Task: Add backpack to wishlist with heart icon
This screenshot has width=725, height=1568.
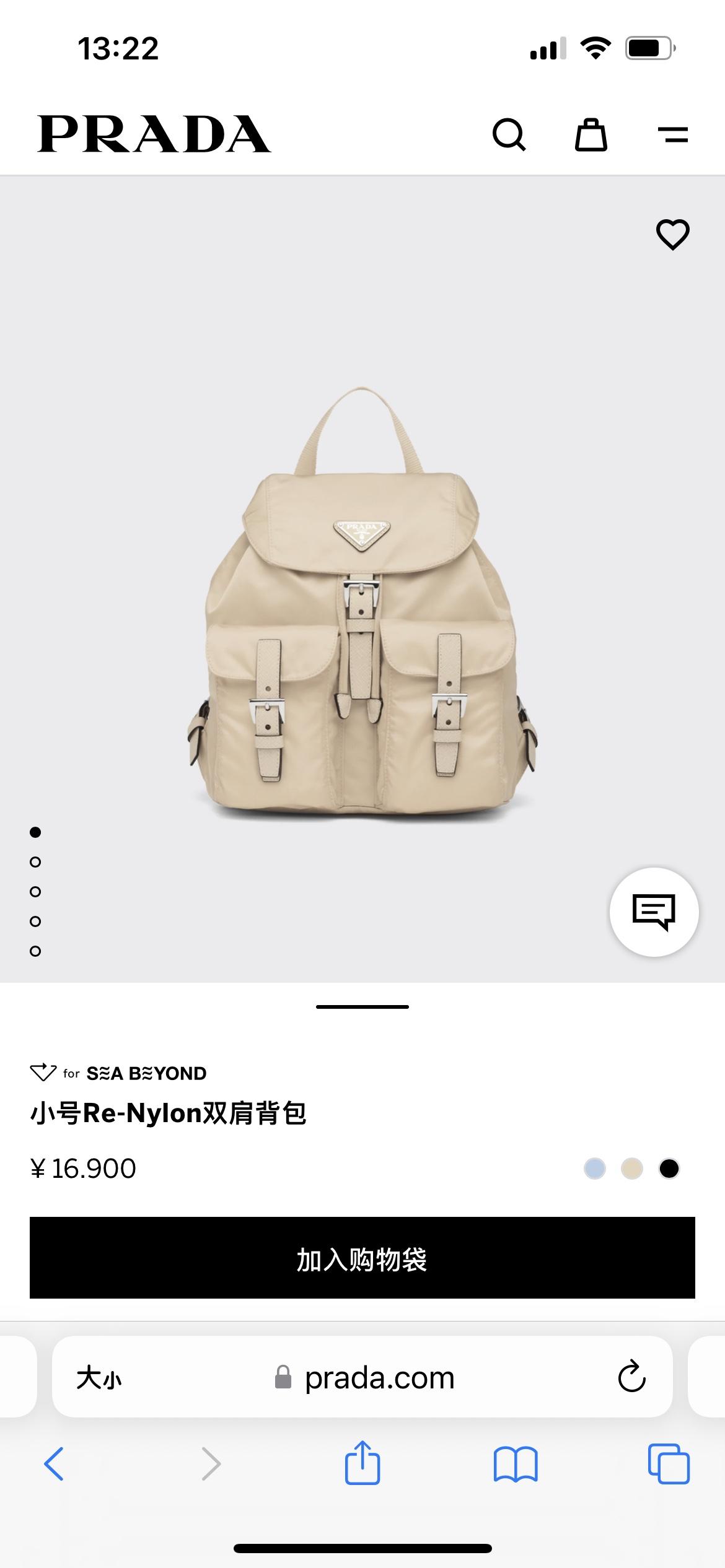Action: click(x=672, y=235)
